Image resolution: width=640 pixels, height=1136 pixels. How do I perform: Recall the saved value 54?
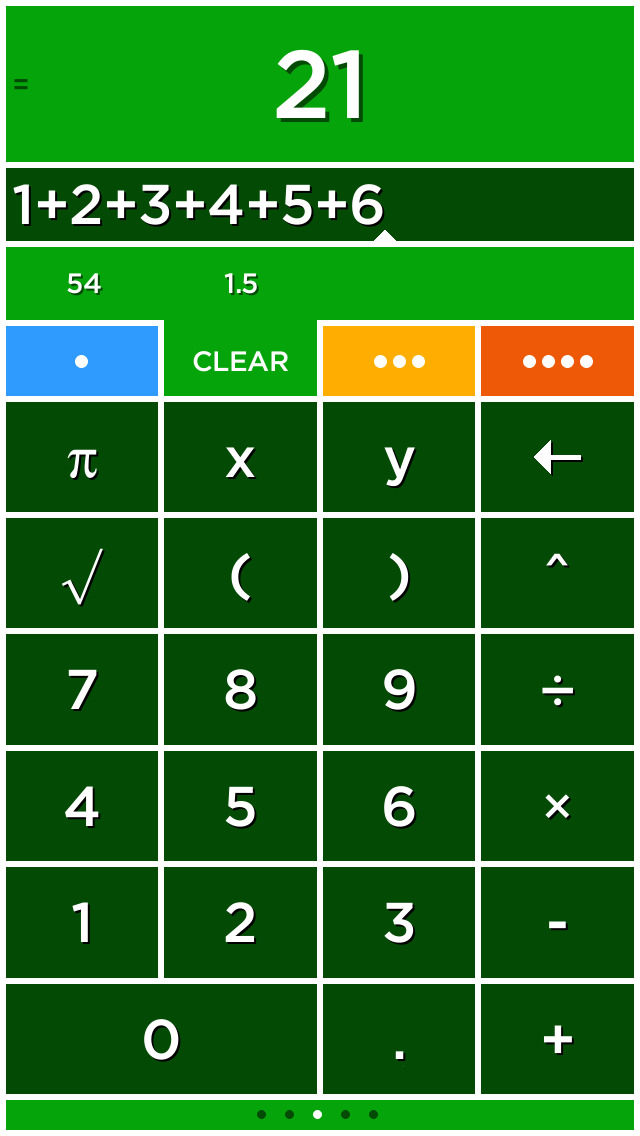[84, 284]
